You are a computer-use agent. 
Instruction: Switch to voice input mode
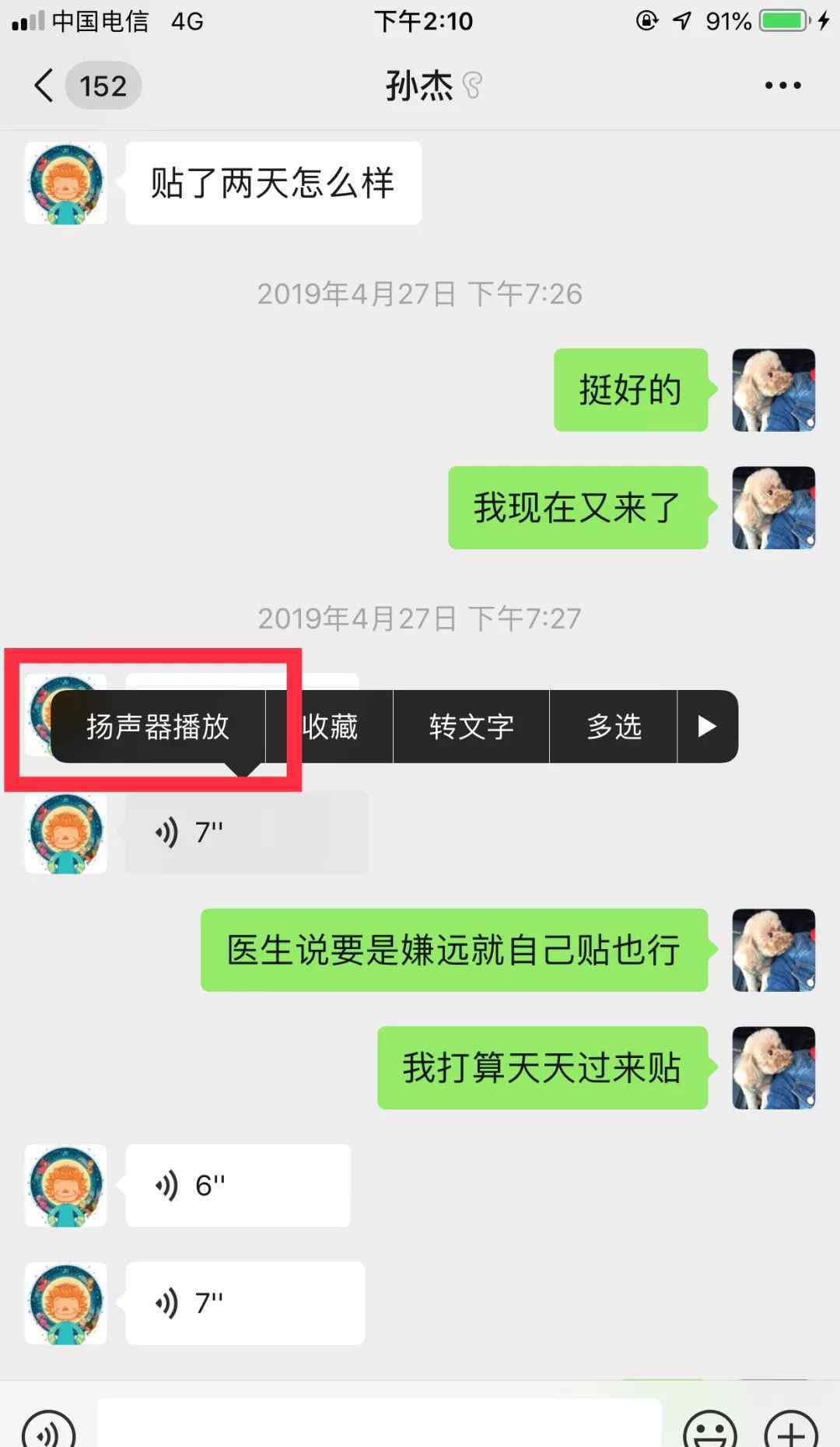48,1428
